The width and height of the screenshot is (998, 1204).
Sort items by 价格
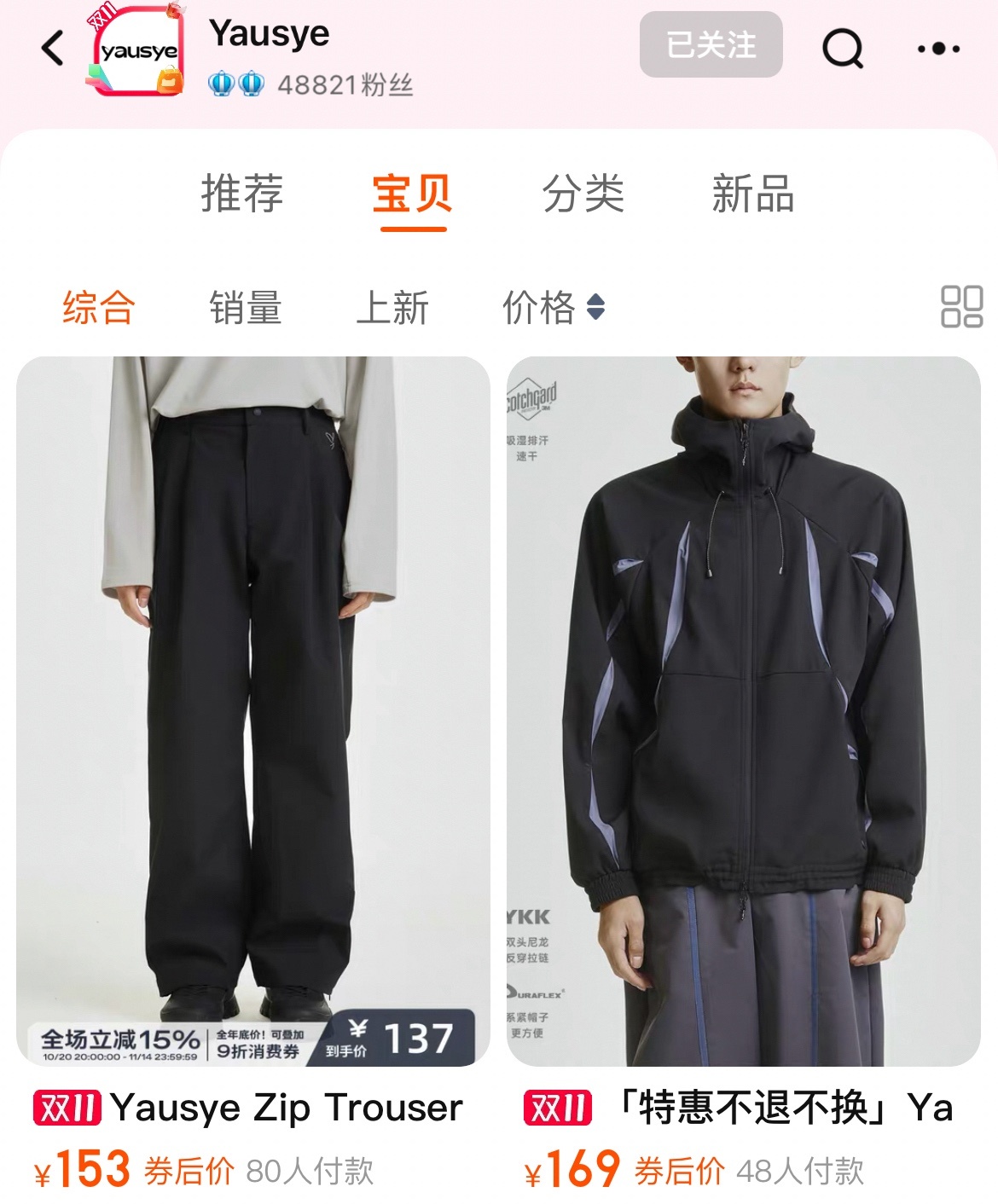pos(553,307)
